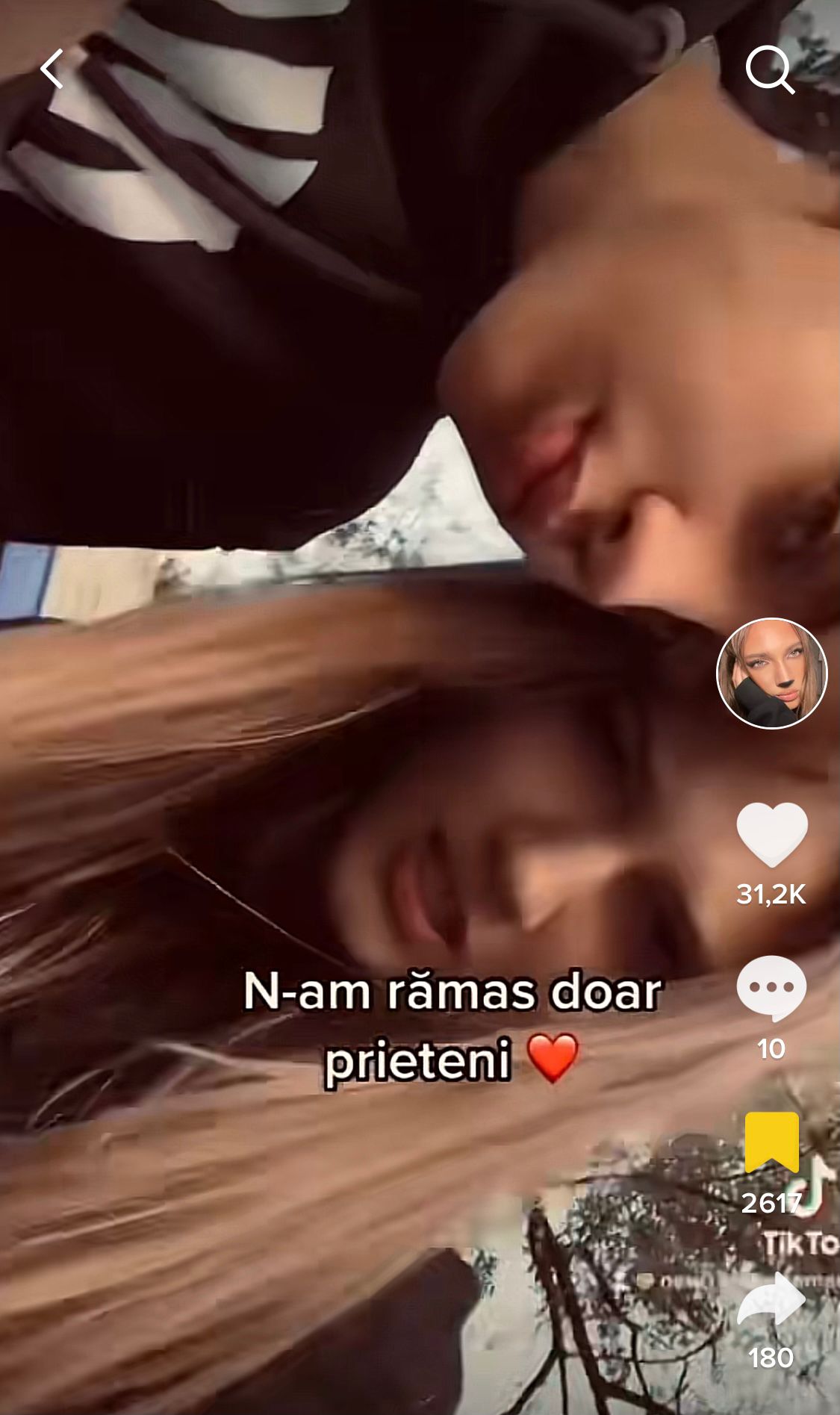The height and width of the screenshot is (1415, 840).
Task: Like this video with the heart
Action: click(771, 836)
